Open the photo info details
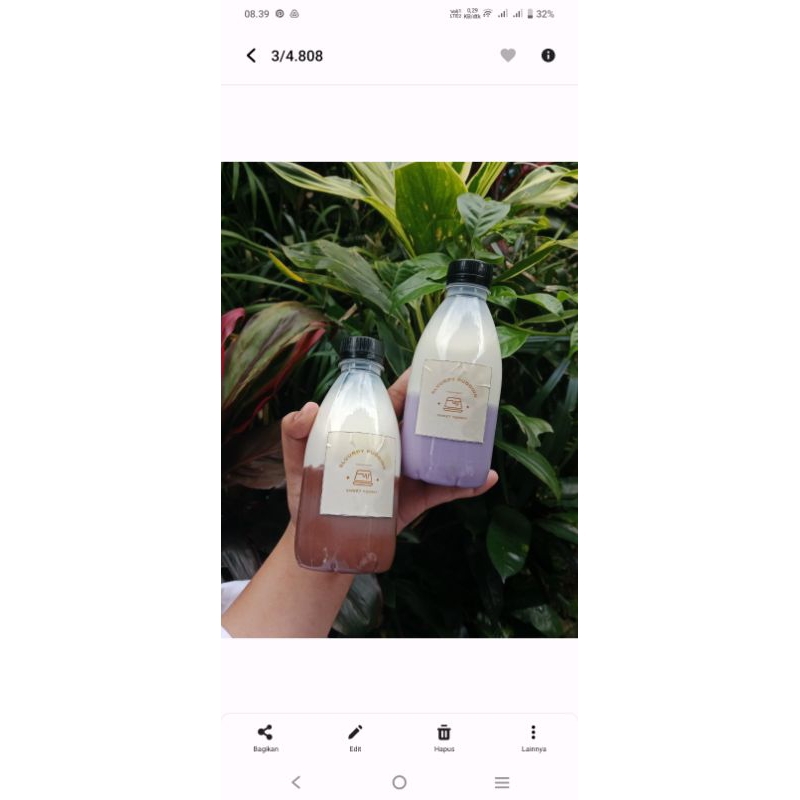This screenshot has height=800, width=800. coord(548,56)
